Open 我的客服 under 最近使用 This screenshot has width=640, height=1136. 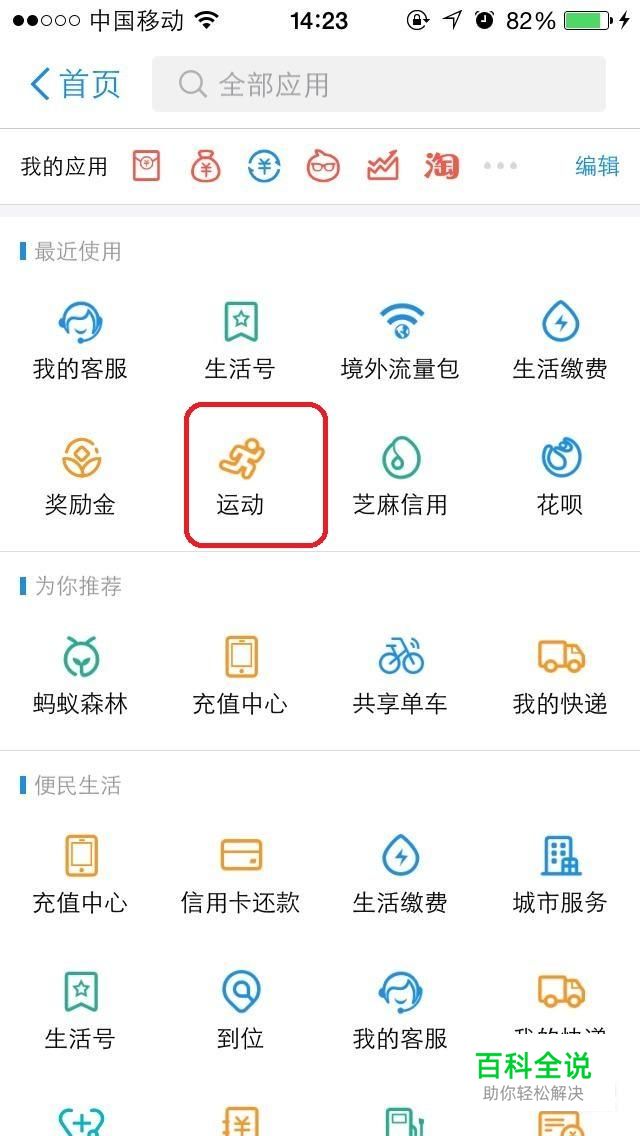[80, 341]
